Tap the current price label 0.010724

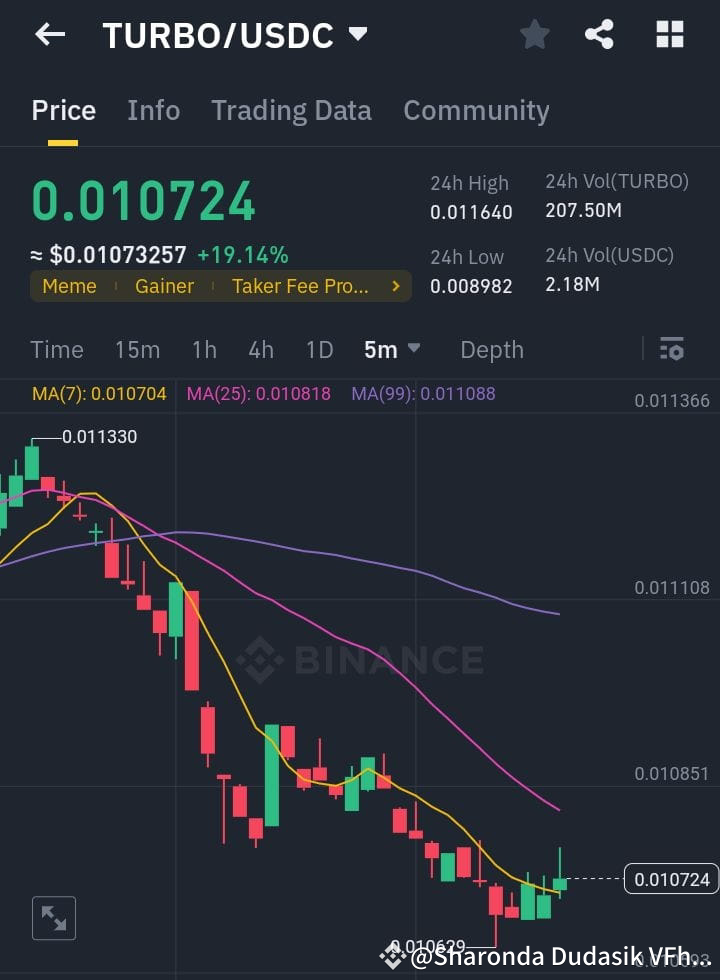pyautogui.click(x=672, y=878)
